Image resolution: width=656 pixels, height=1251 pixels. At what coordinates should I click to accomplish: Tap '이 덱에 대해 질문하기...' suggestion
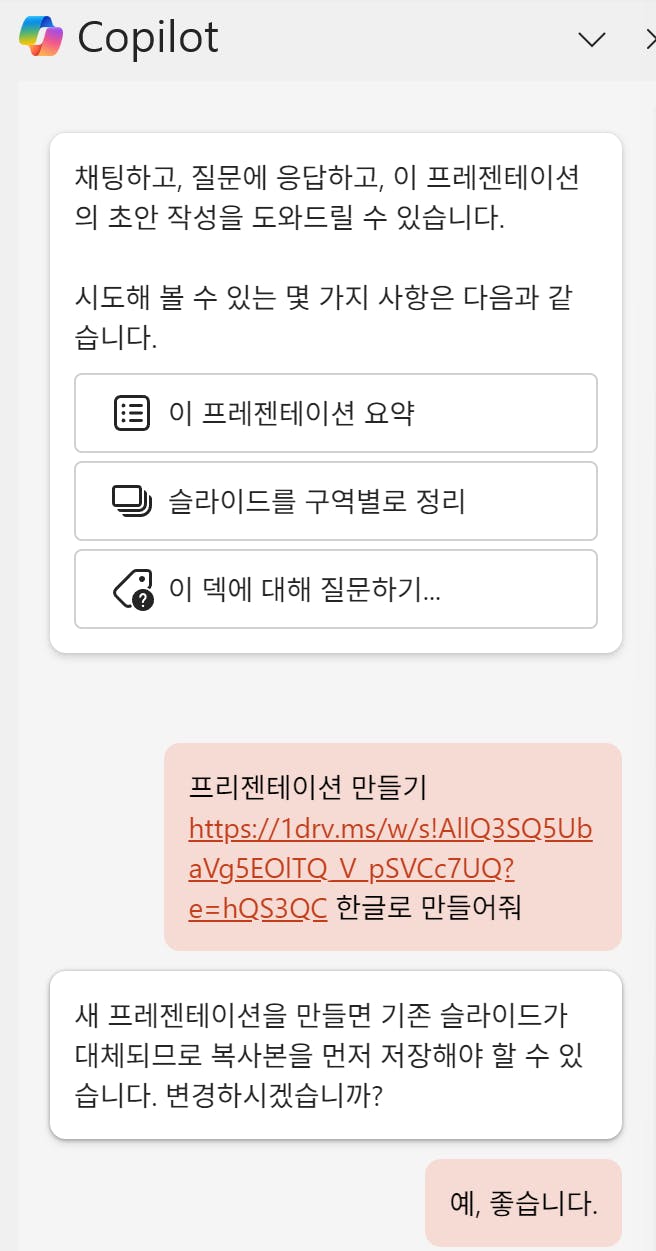pyautogui.click(x=336, y=589)
